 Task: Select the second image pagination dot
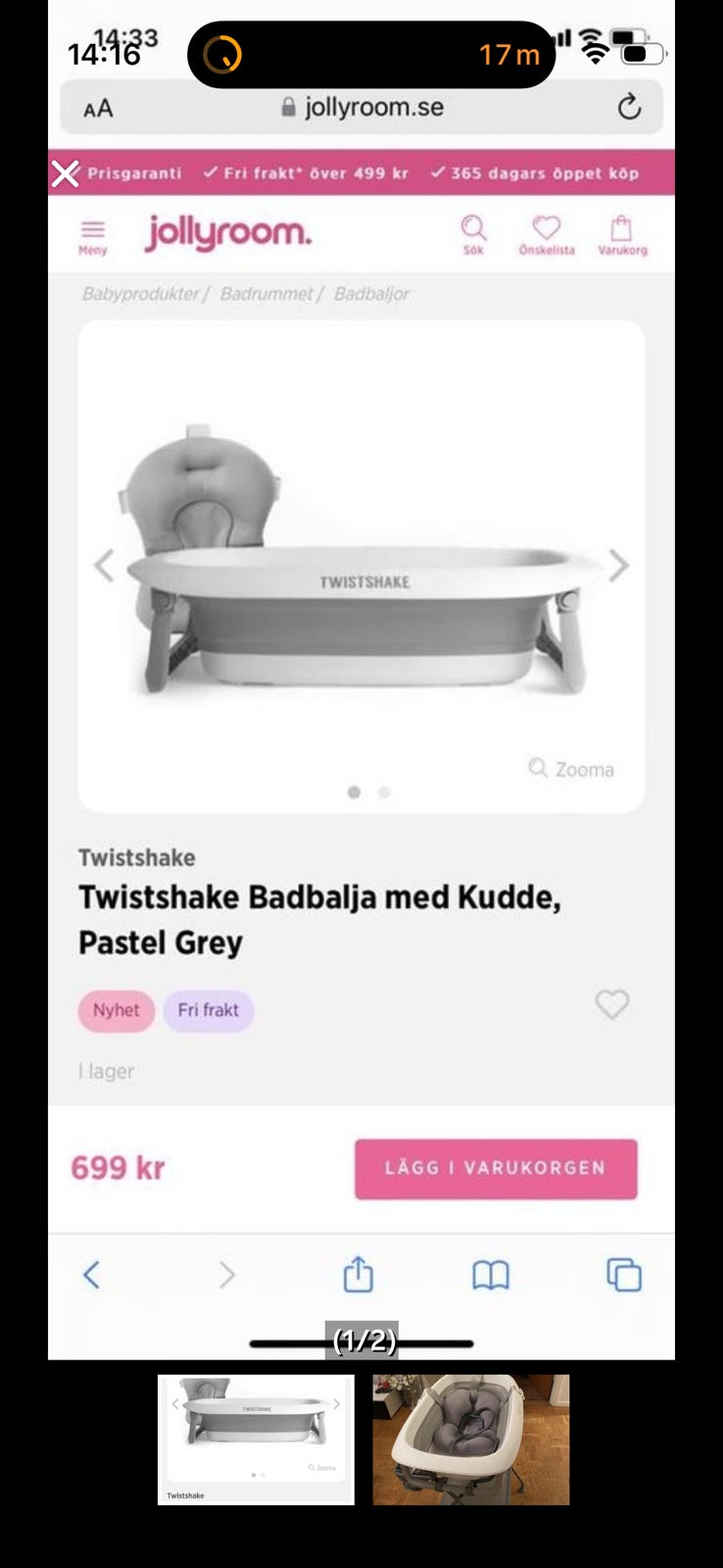pyautogui.click(x=384, y=792)
